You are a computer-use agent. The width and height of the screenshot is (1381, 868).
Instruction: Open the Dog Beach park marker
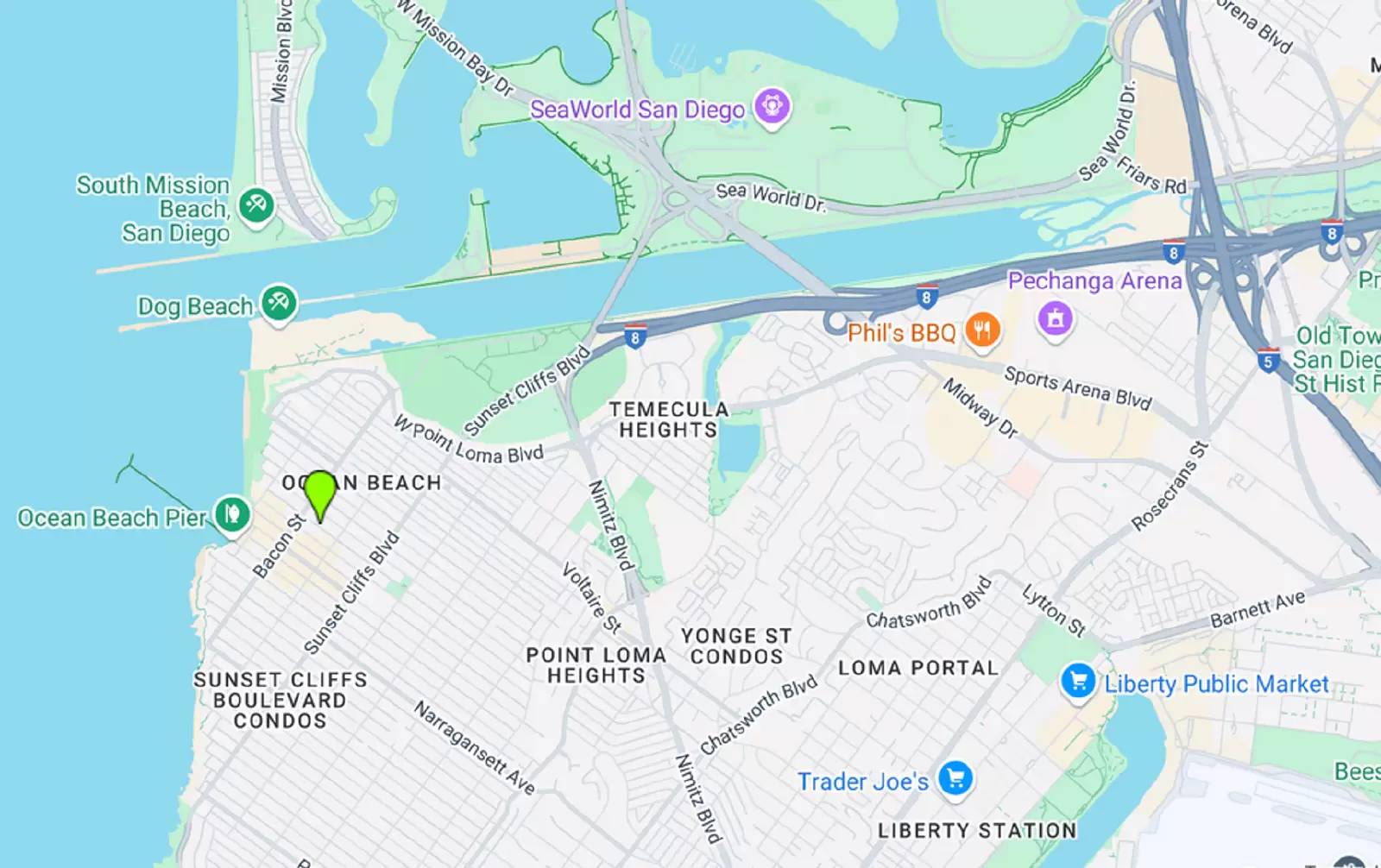point(278,303)
